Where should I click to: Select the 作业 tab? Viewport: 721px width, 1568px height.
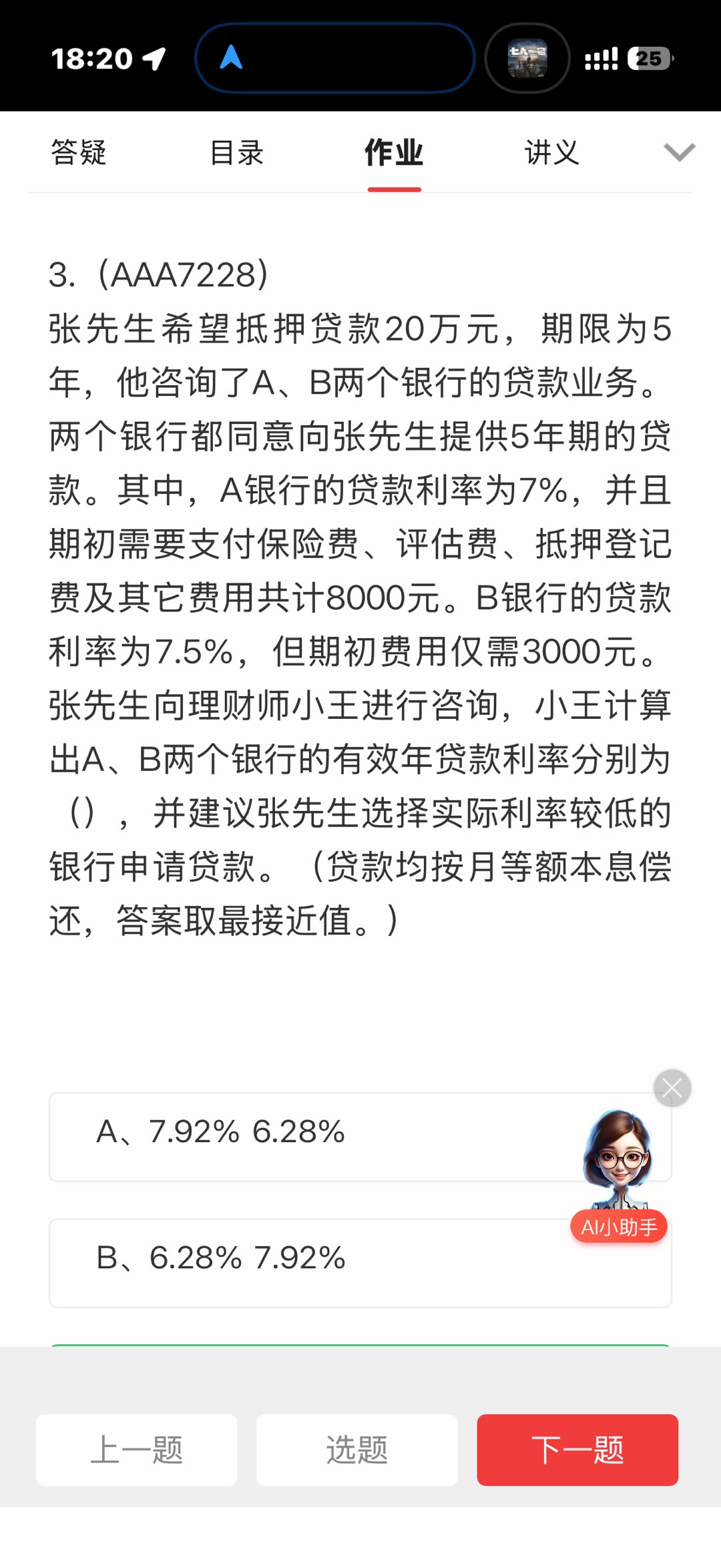[394, 153]
